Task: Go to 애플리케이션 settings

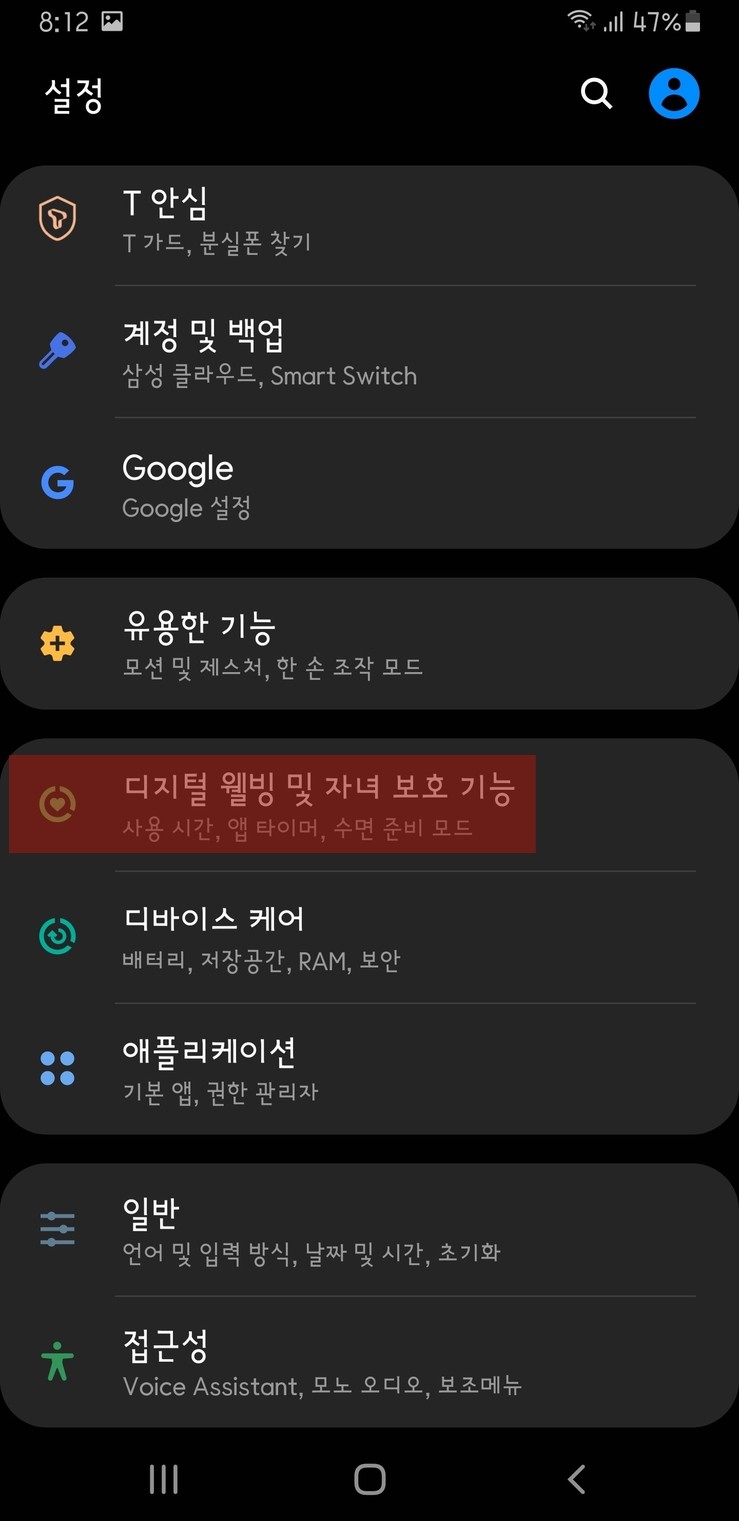Action: click(369, 1069)
